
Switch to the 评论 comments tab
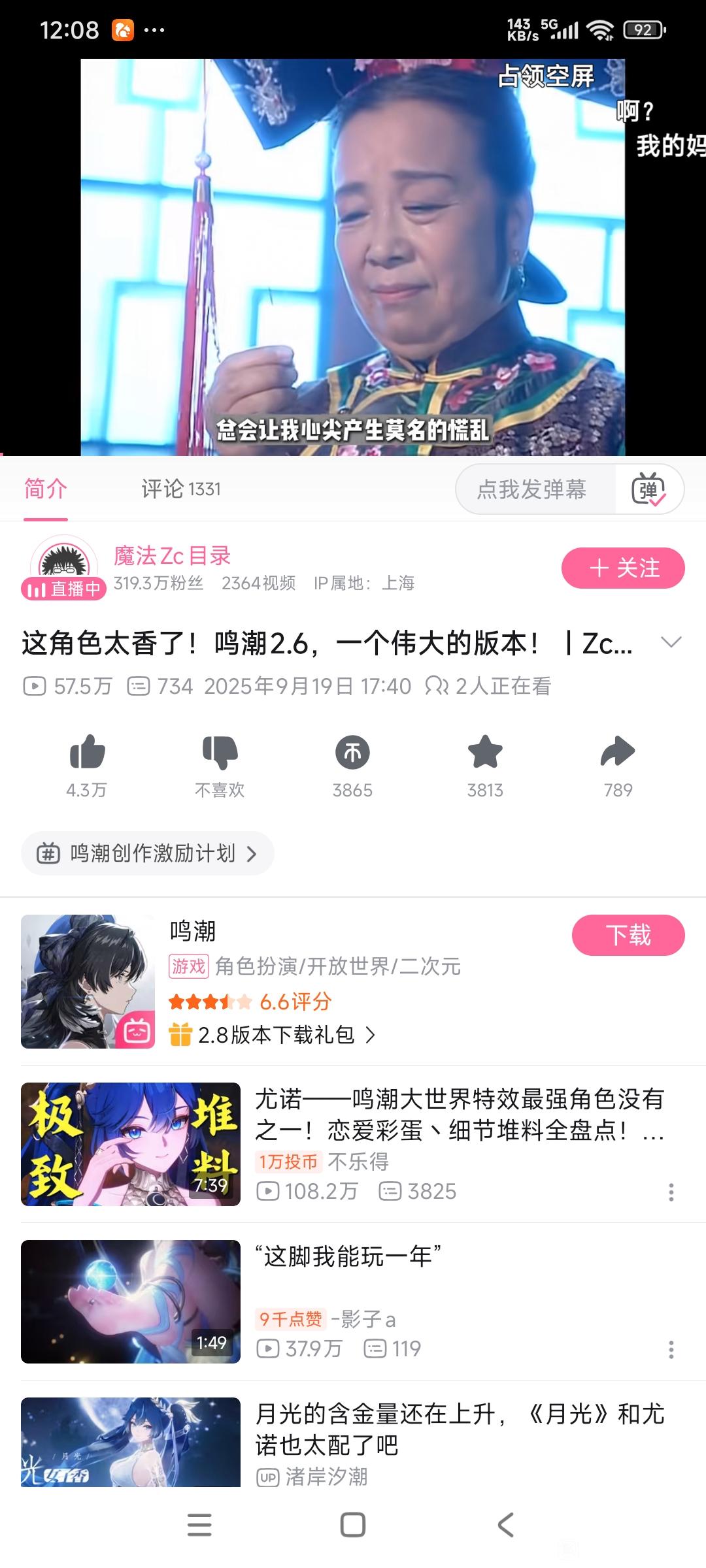click(180, 489)
